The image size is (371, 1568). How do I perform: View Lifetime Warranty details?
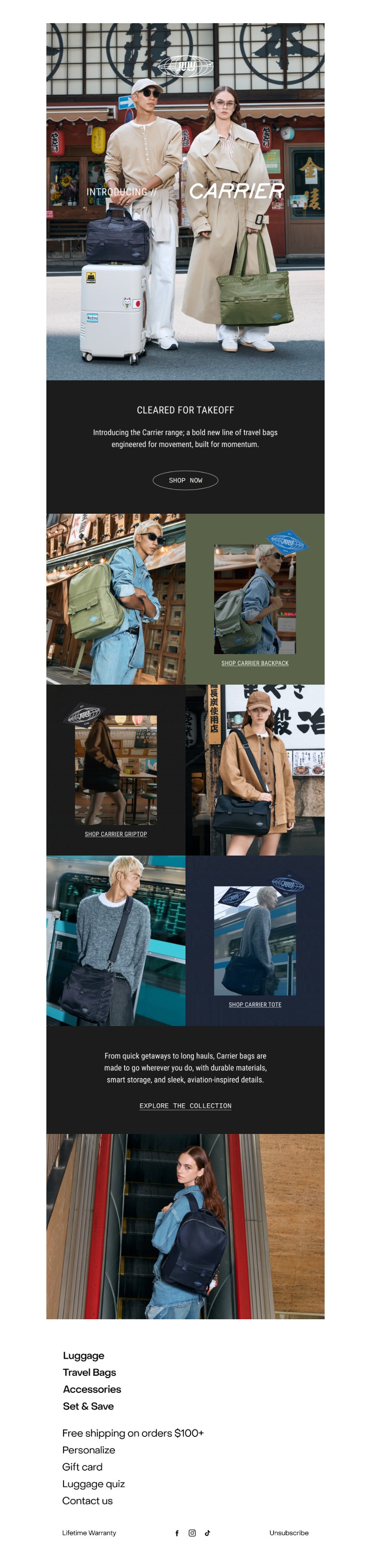(x=89, y=1533)
